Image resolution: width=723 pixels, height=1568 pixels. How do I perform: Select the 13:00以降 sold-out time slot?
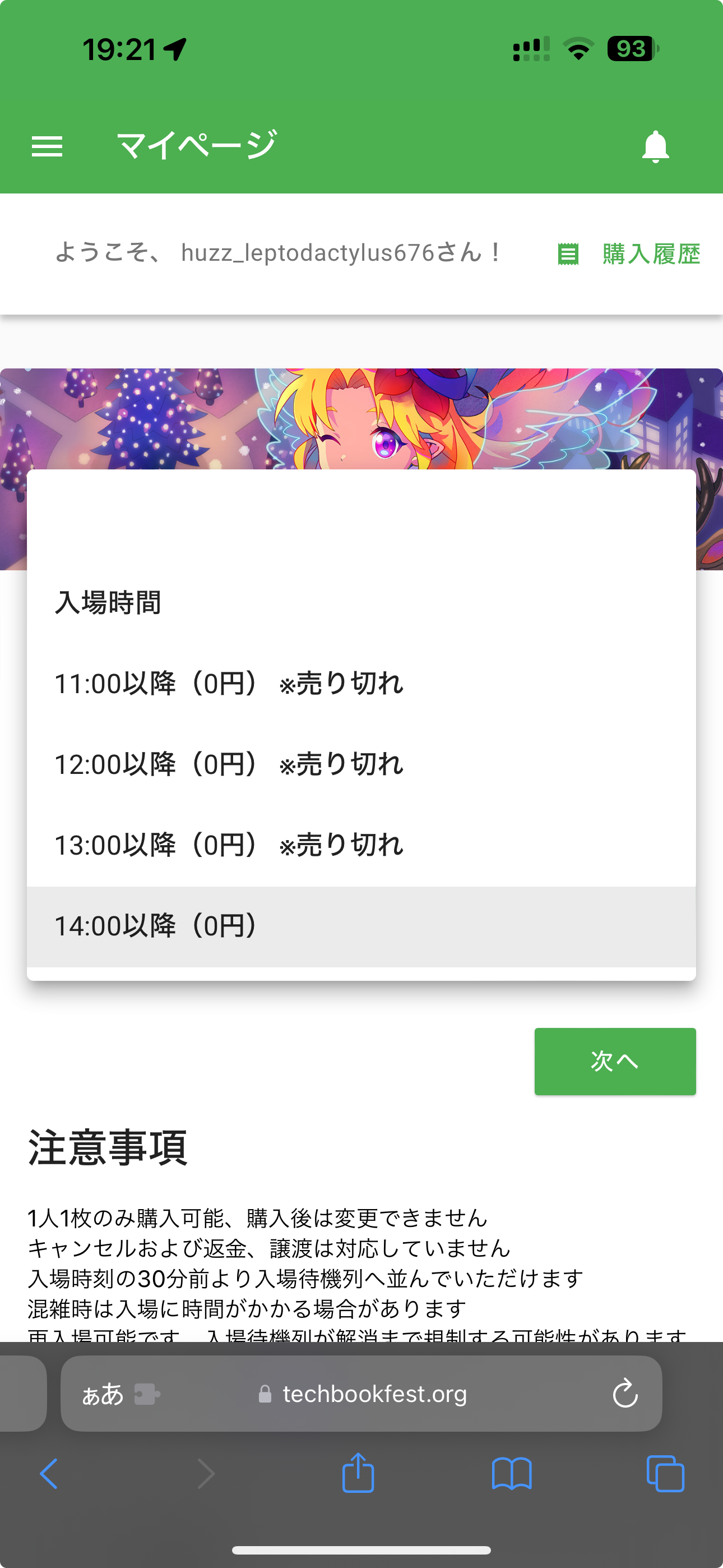click(x=360, y=845)
